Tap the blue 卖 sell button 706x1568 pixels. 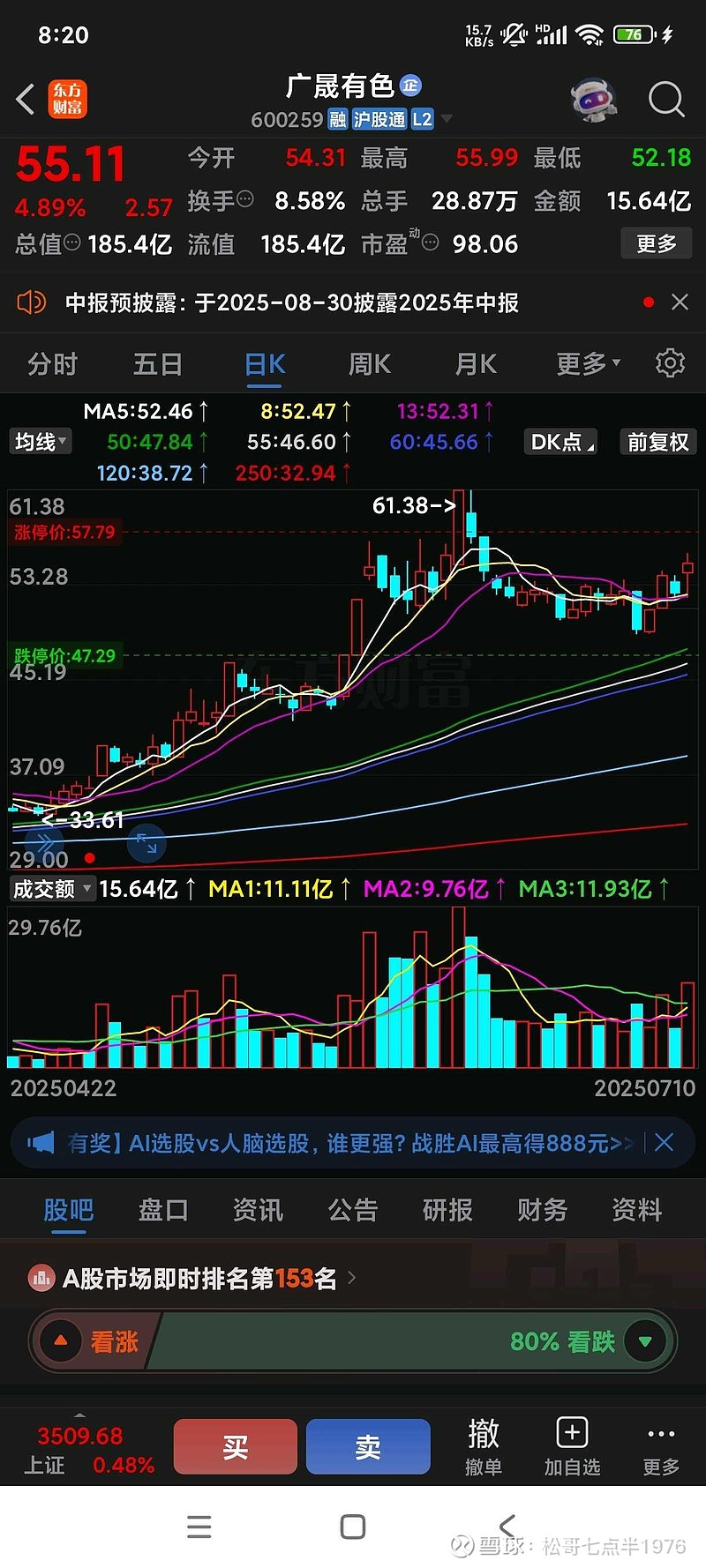tap(368, 1445)
